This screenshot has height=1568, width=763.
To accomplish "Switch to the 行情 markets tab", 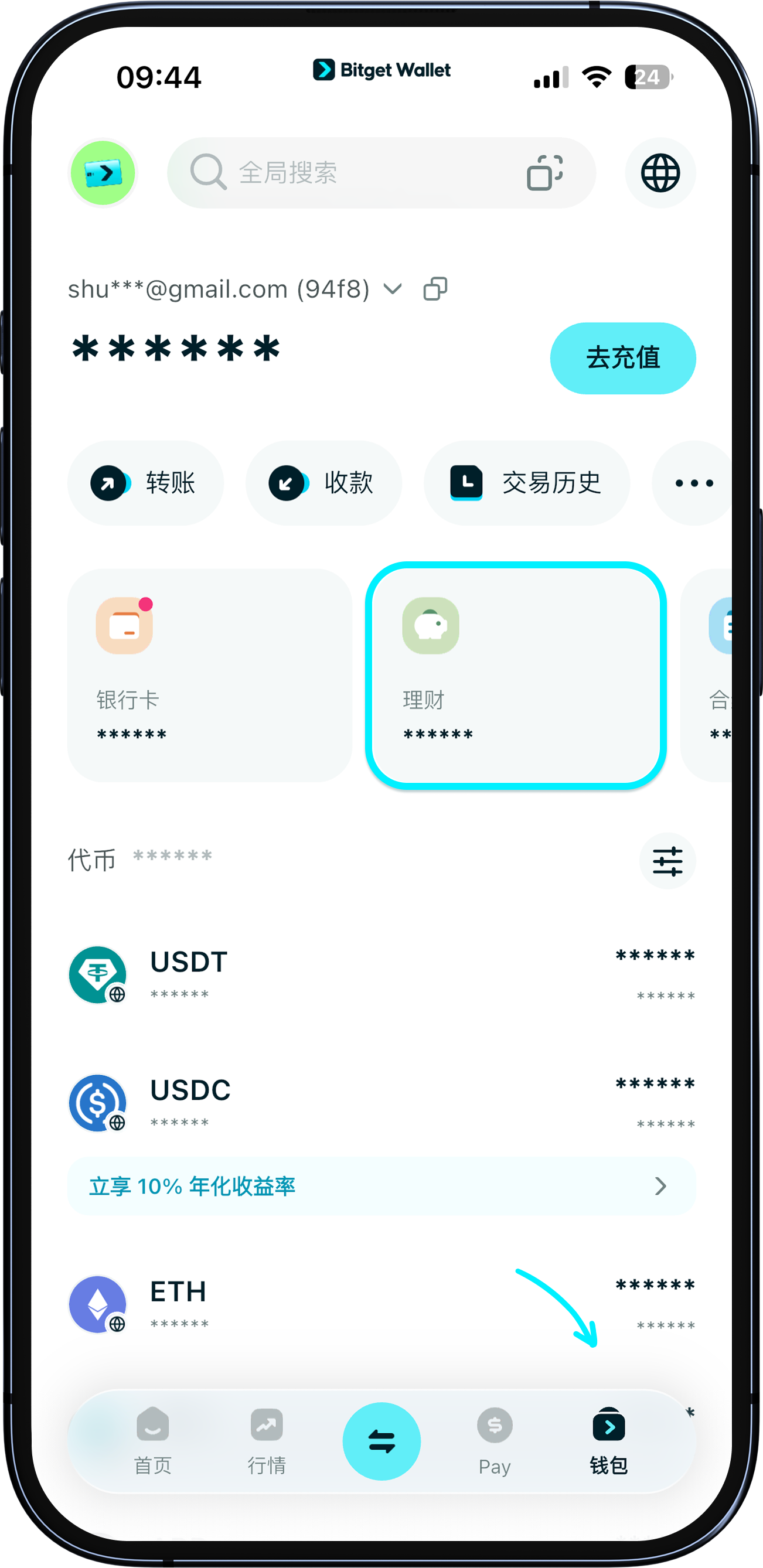I will click(266, 1440).
